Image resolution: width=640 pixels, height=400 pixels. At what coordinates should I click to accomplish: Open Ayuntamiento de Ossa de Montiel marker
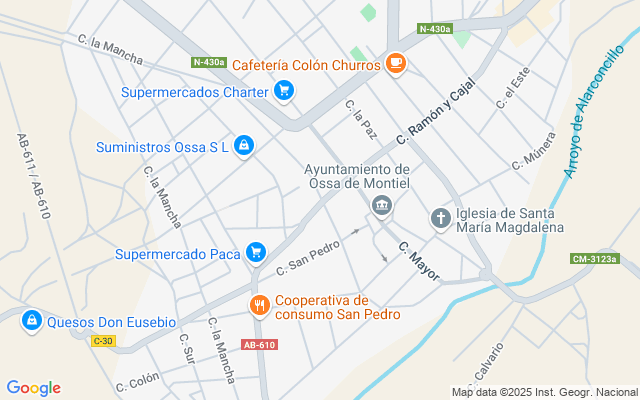382,207
